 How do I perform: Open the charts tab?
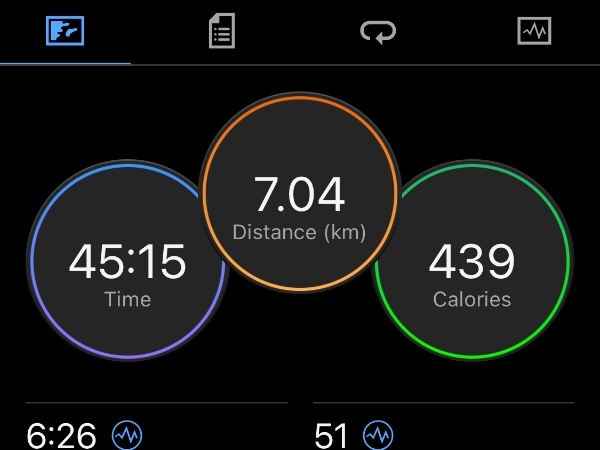pyautogui.click(x=534, y=31)
